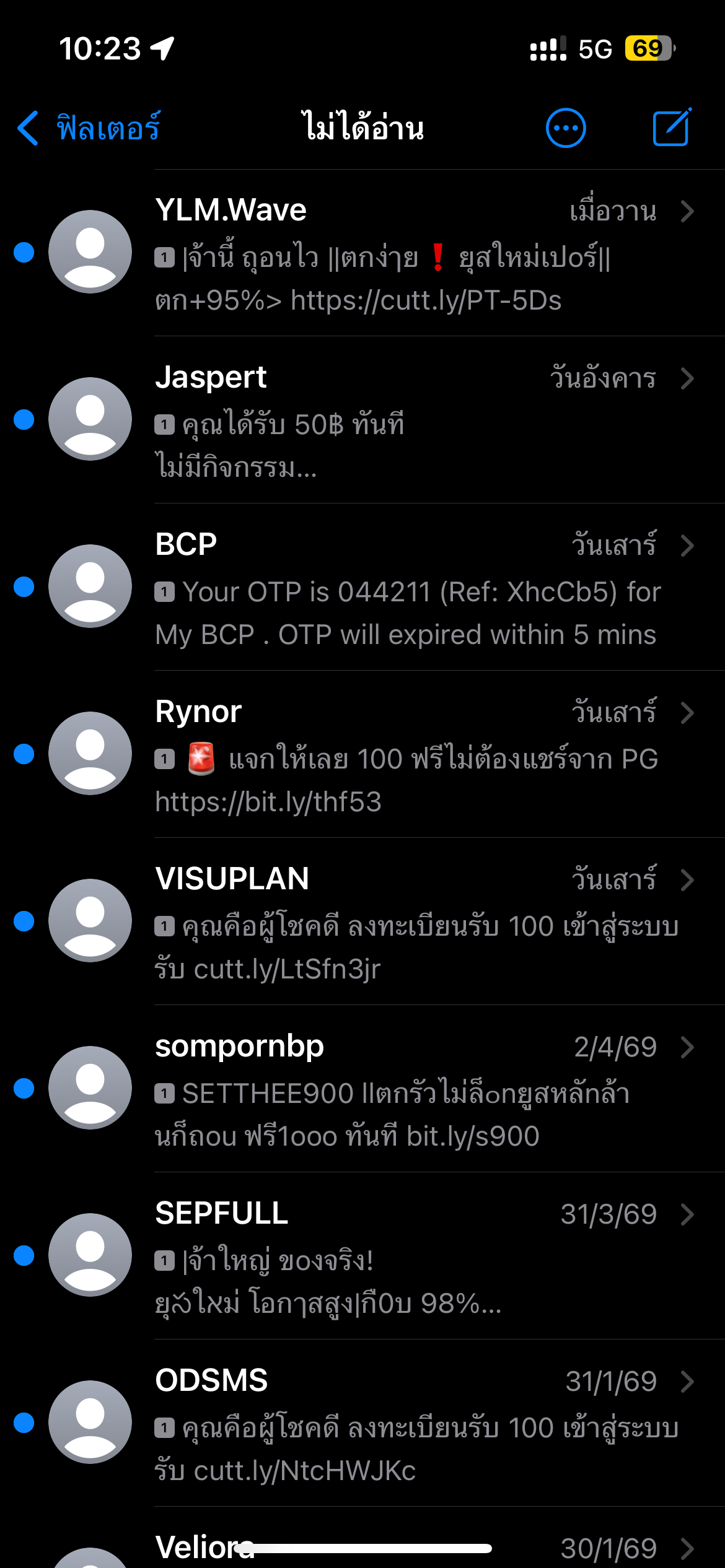This screenshot has width=725, height=1568.
Task: Show the ODSMS message thread
Action: (x=362, y=1423)
